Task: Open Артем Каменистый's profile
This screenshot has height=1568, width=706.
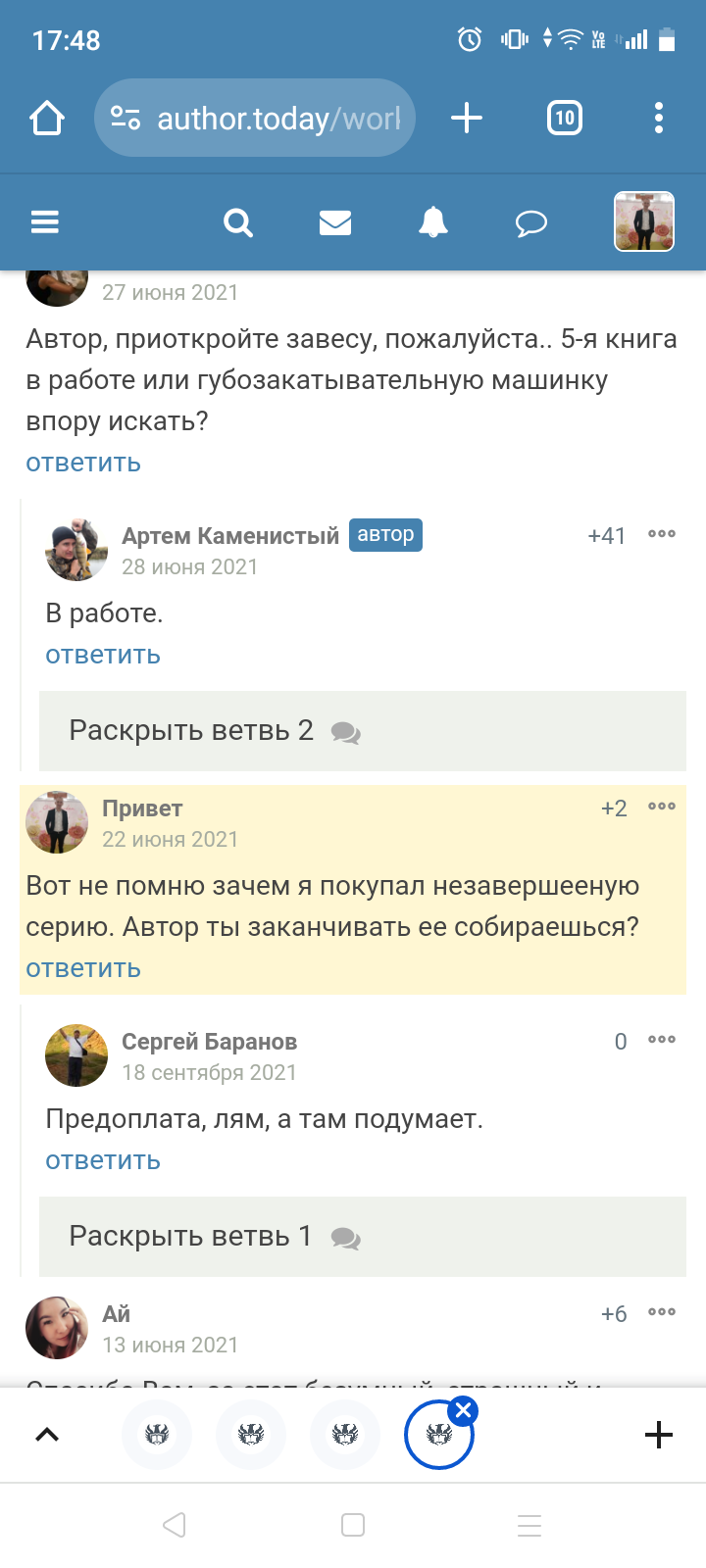Action: [229, 536]
